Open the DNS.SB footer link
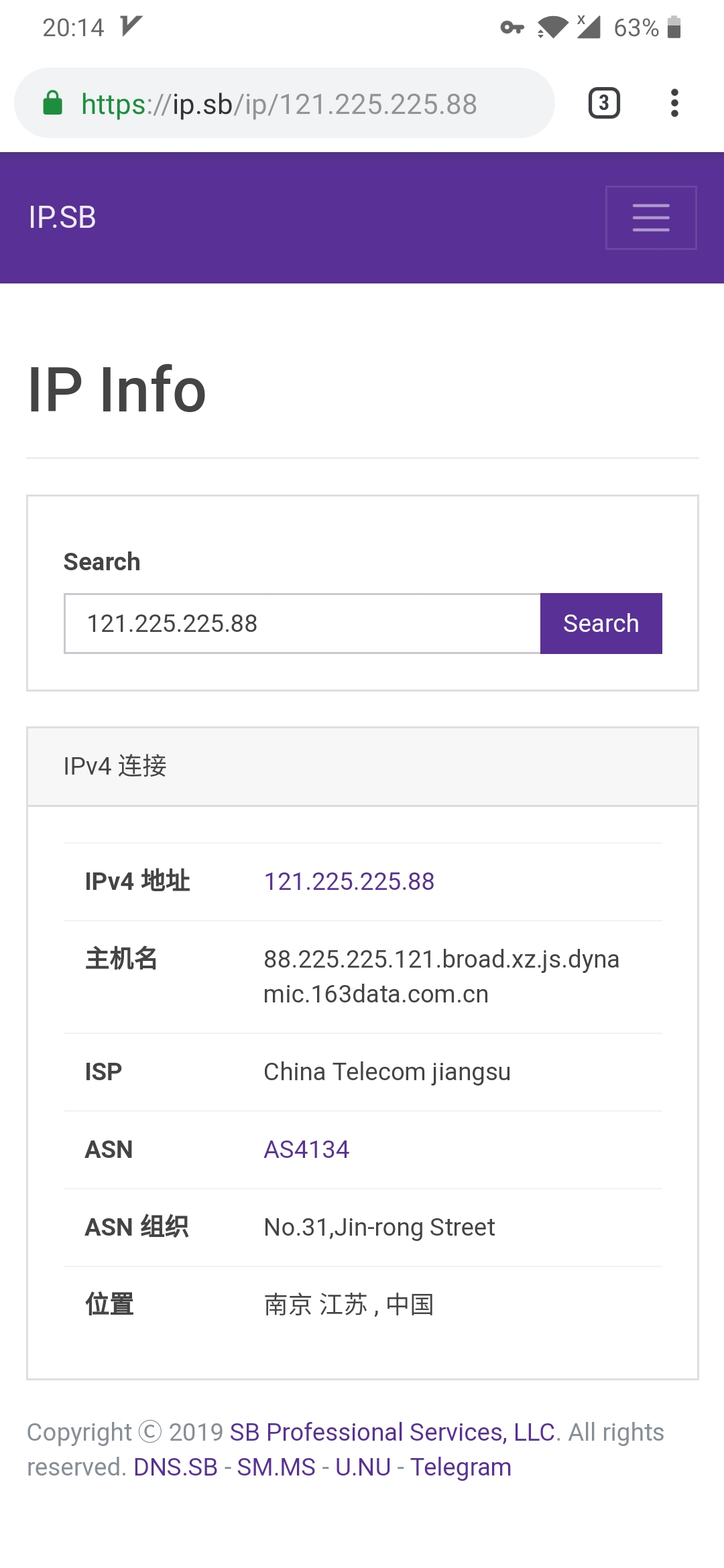The height and width of the screenshot is (1568, 724). 176,1467
